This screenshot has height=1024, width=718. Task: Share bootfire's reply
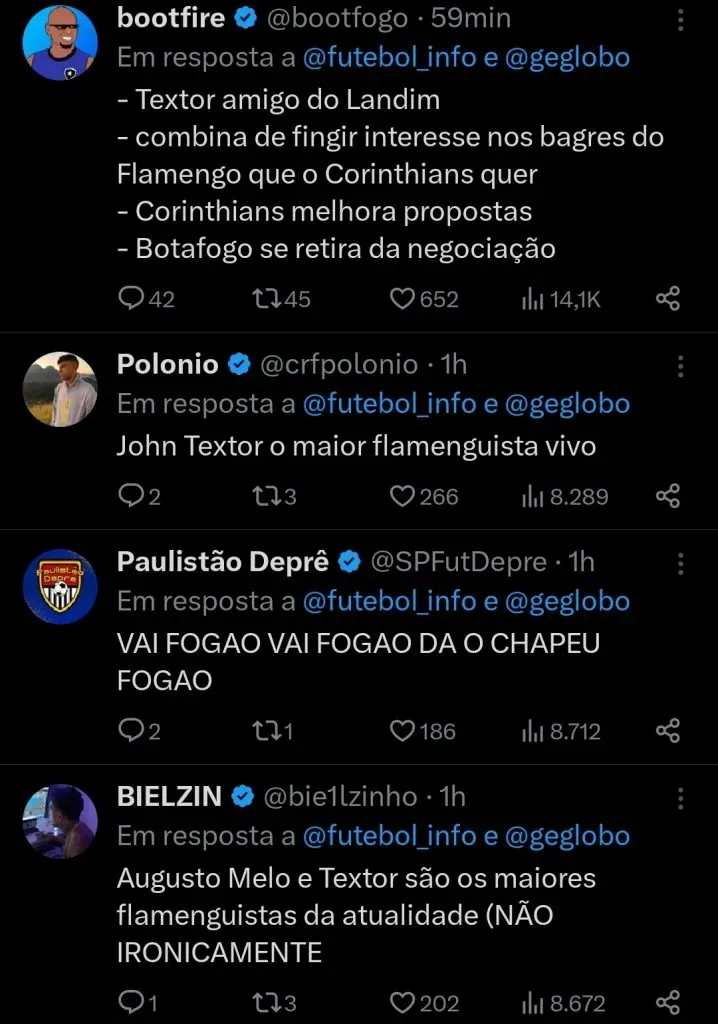pyautogui.click(x=668, y=299)
